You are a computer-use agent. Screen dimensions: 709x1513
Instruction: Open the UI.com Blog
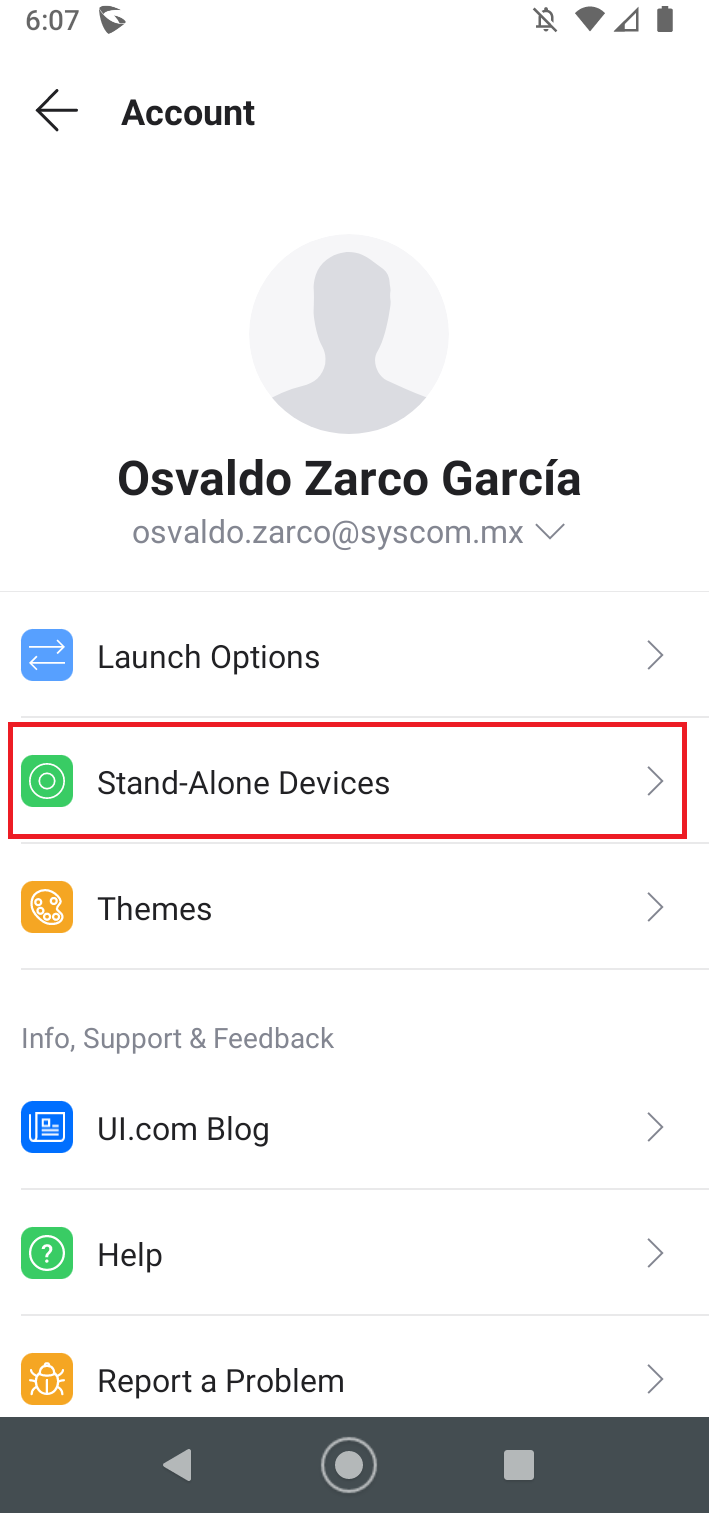pyautogui.click(x=354, y=1128)
